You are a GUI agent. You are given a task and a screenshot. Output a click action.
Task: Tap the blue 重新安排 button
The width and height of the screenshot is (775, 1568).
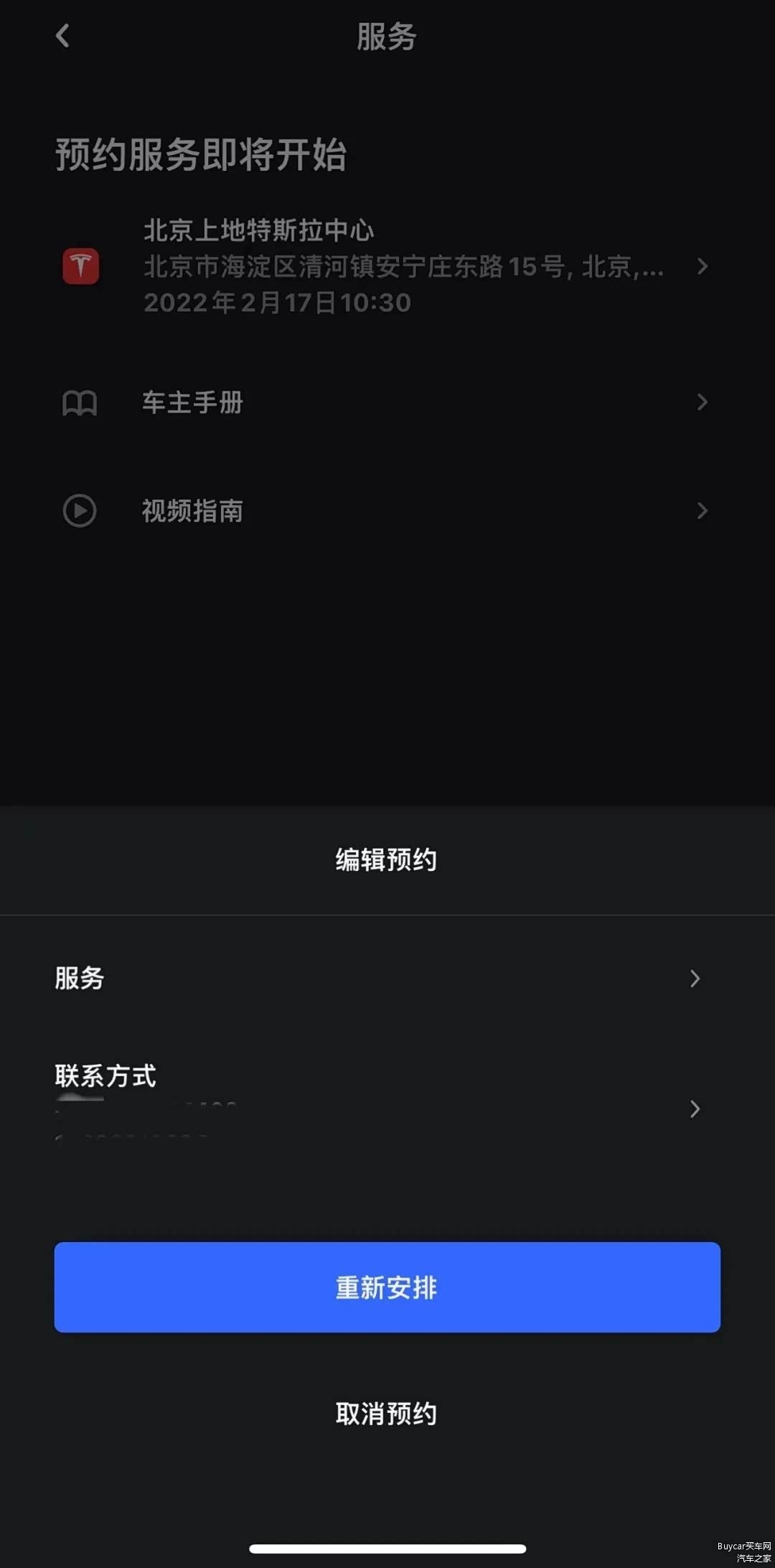[x=387, y=1287]
